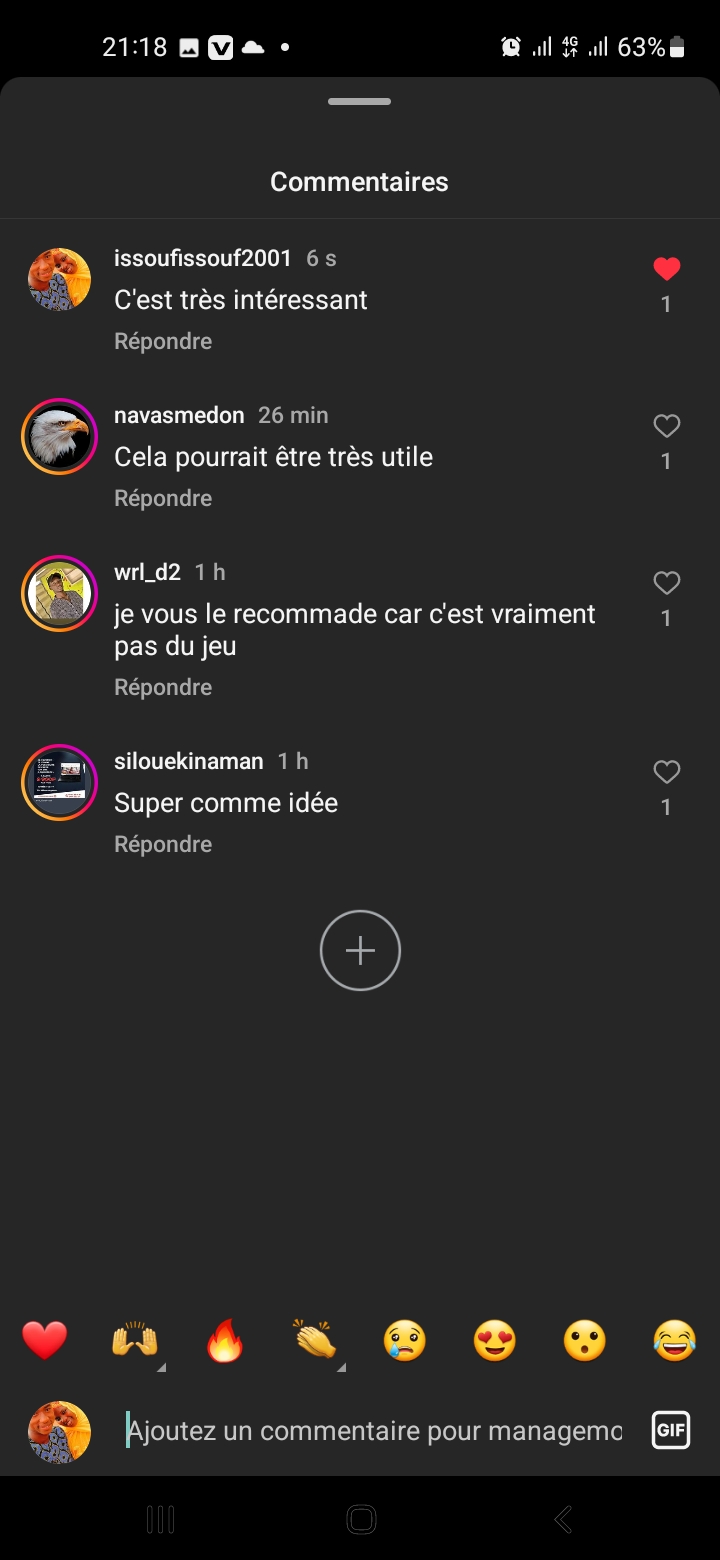Insert the red heart emoji
Image resolution: width=720 pixels, height=1560 pixels.
(x=45, y=1340)
